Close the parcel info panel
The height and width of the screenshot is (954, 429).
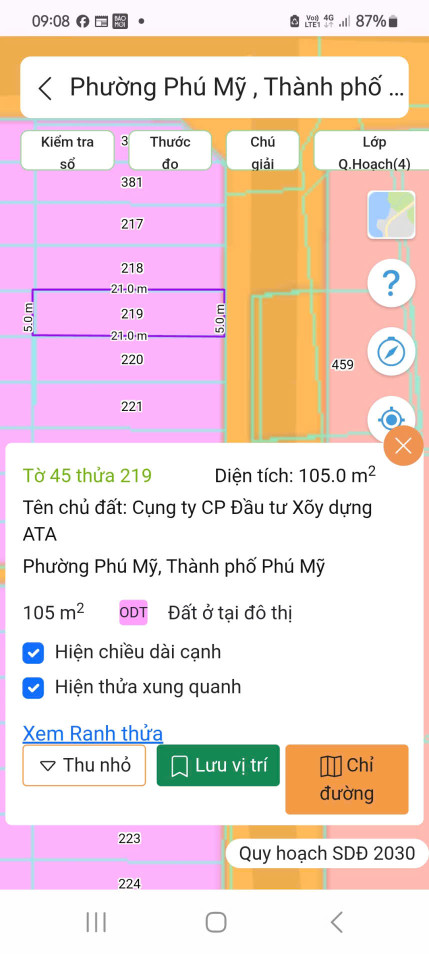click(x=403, y=446)
